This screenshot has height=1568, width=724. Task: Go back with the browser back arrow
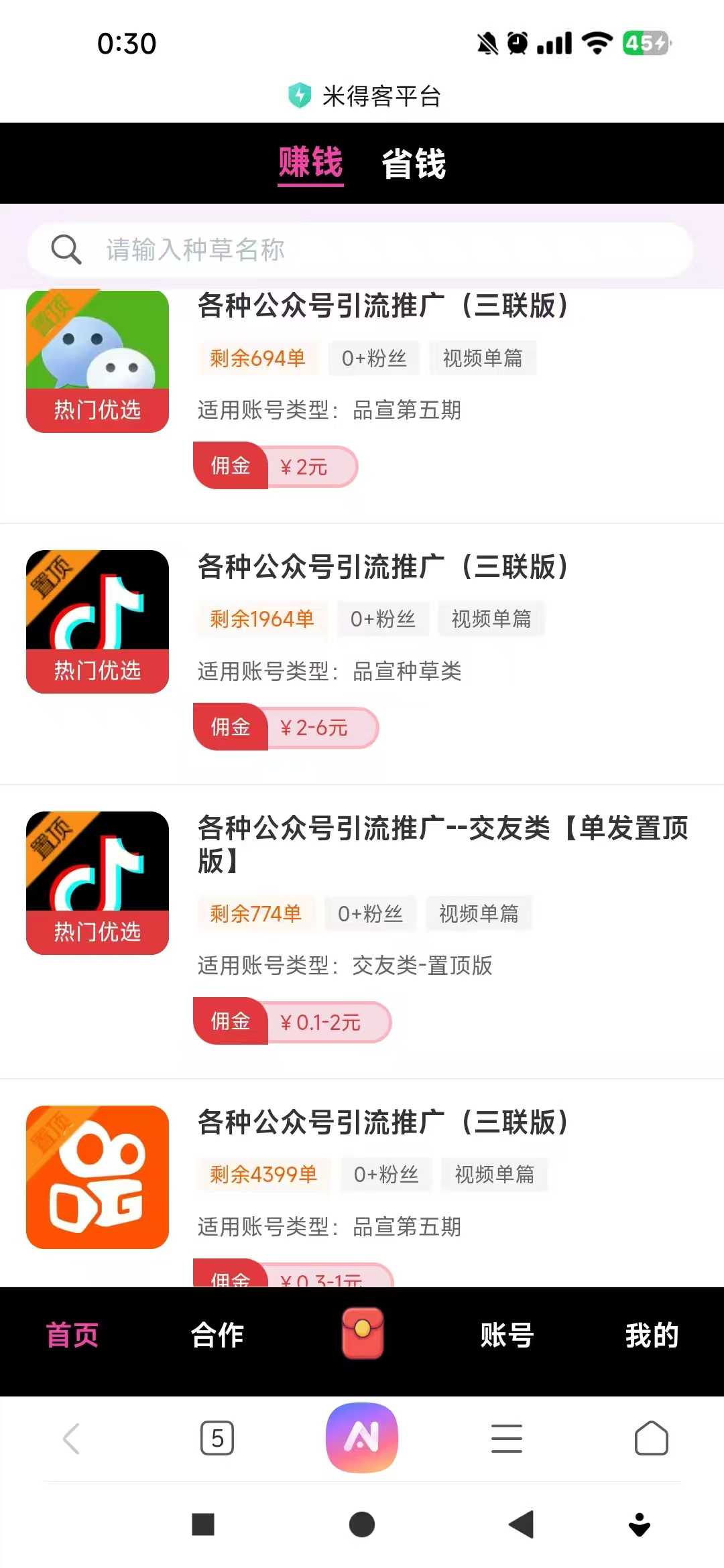[72, 1438]
